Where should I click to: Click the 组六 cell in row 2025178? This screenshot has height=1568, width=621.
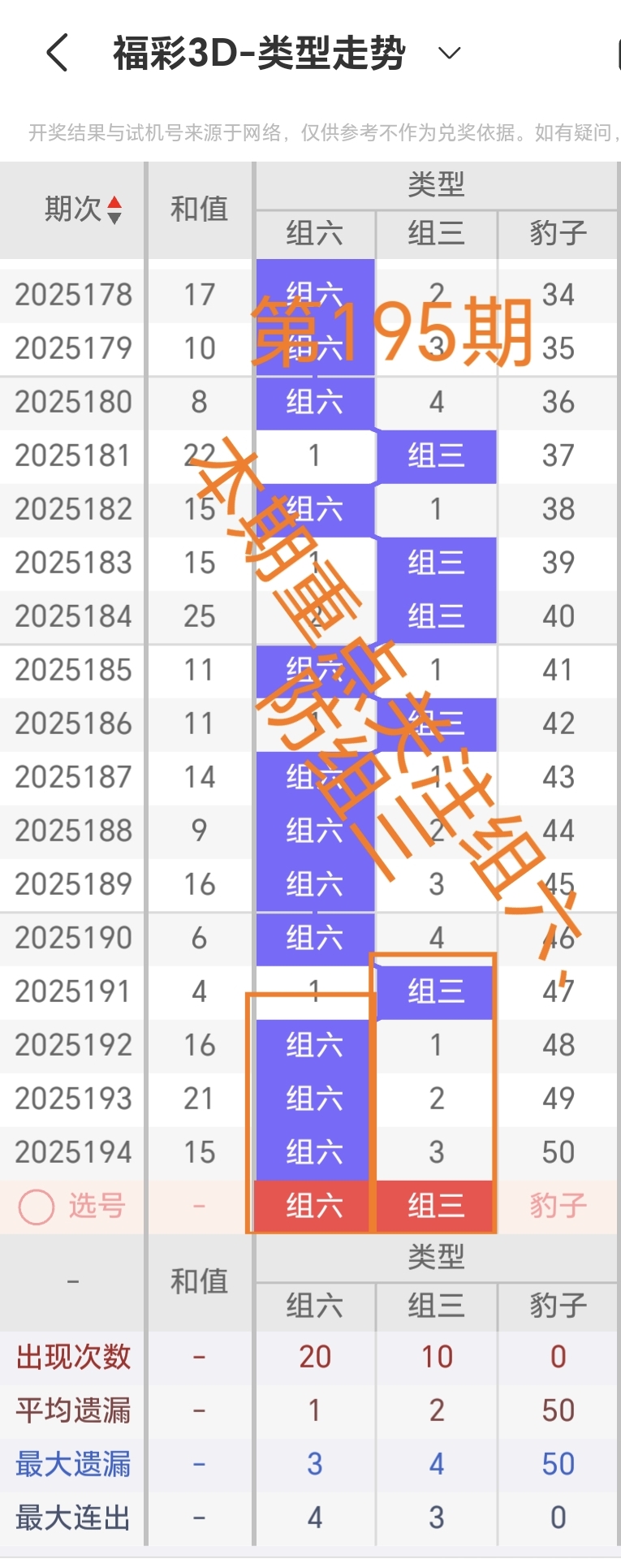point(314,295)
